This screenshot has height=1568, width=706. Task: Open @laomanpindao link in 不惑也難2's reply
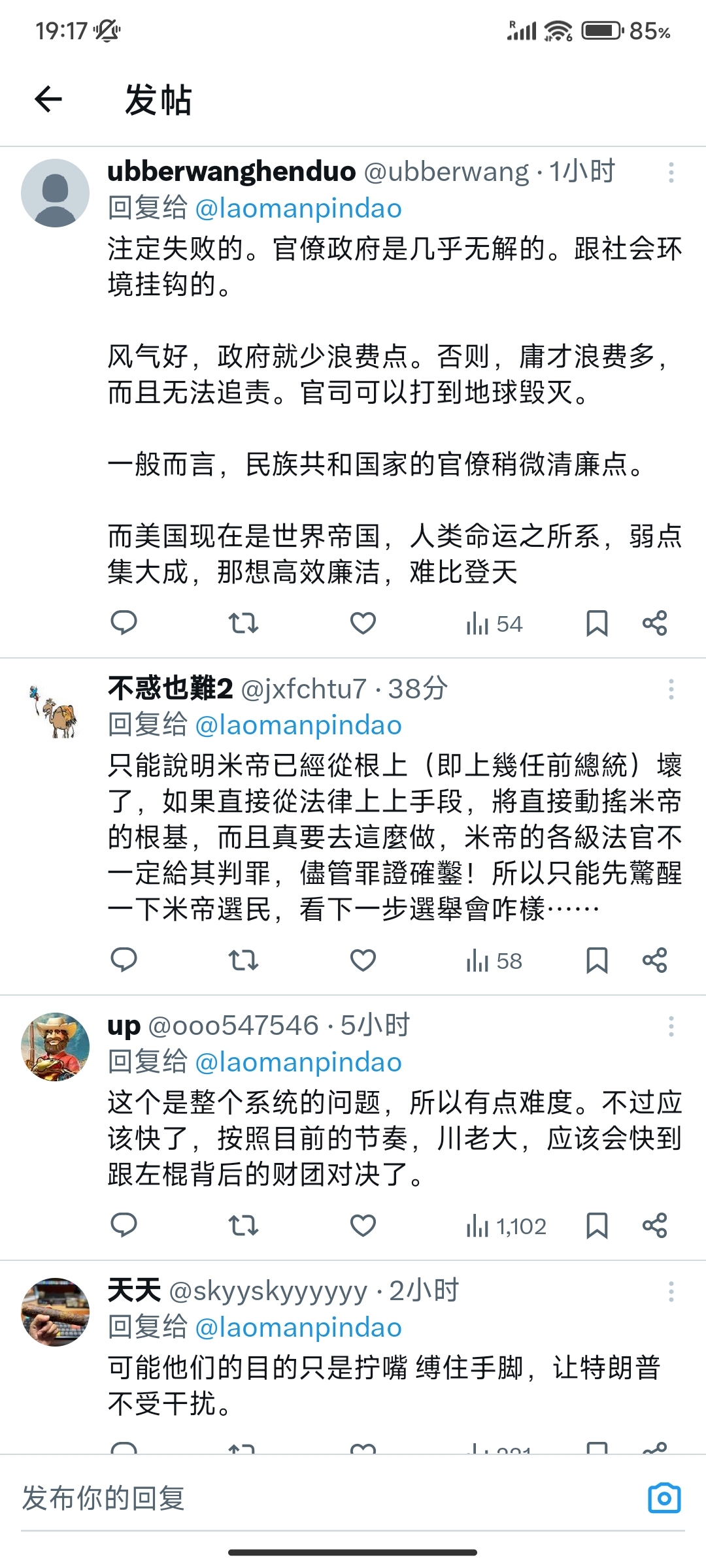point(298,725)
